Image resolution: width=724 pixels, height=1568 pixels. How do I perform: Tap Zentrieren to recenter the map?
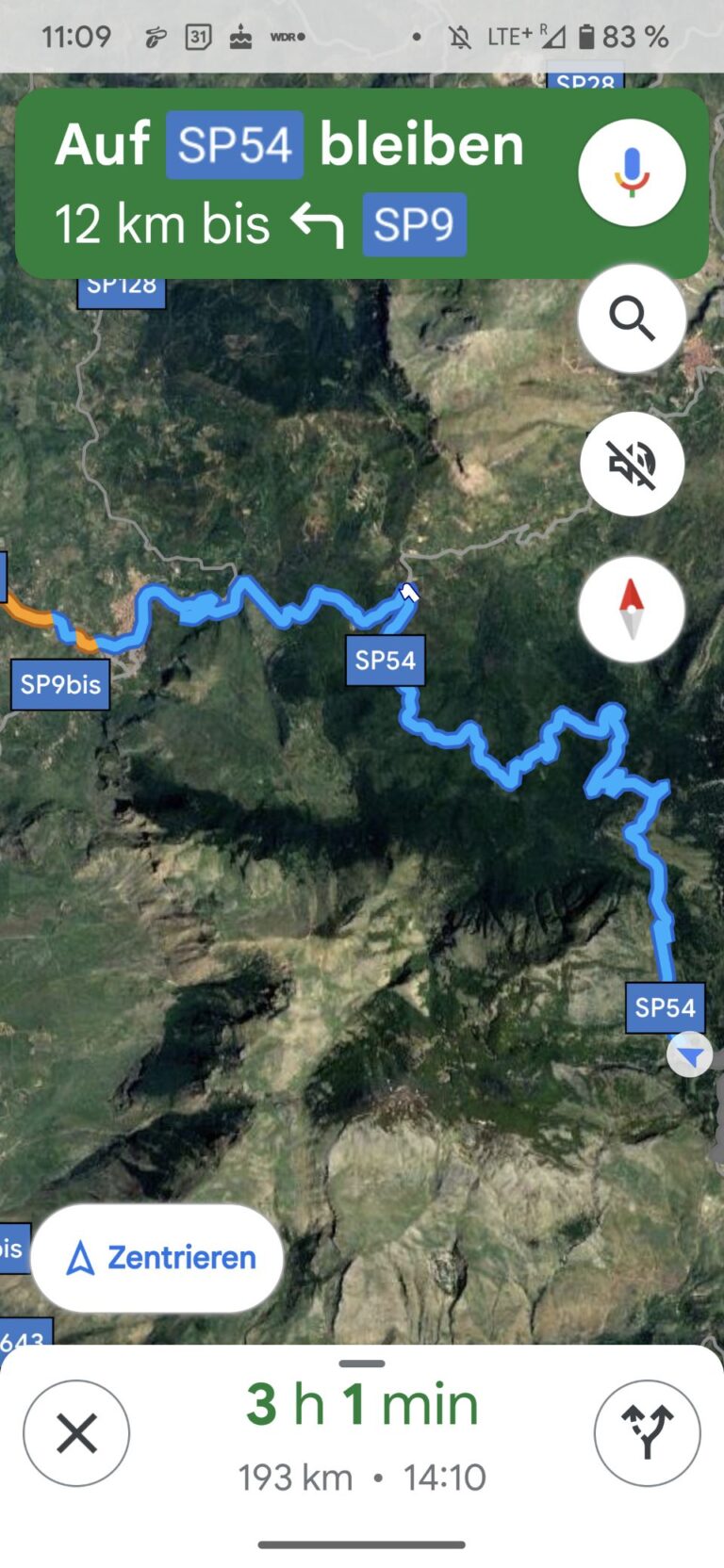pos(157,1258)
